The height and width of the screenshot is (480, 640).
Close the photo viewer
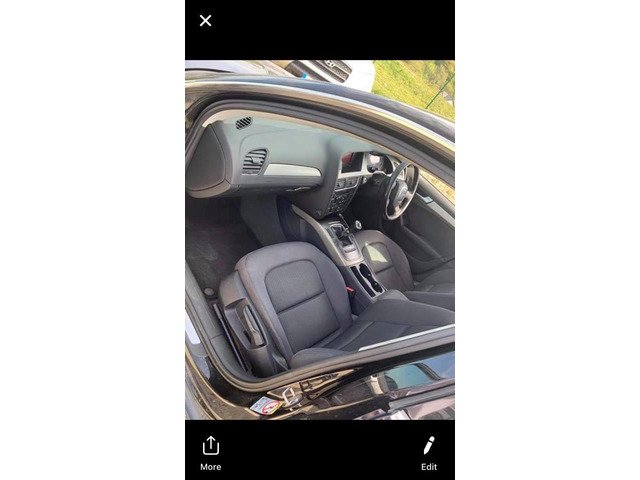pos(205,20)
